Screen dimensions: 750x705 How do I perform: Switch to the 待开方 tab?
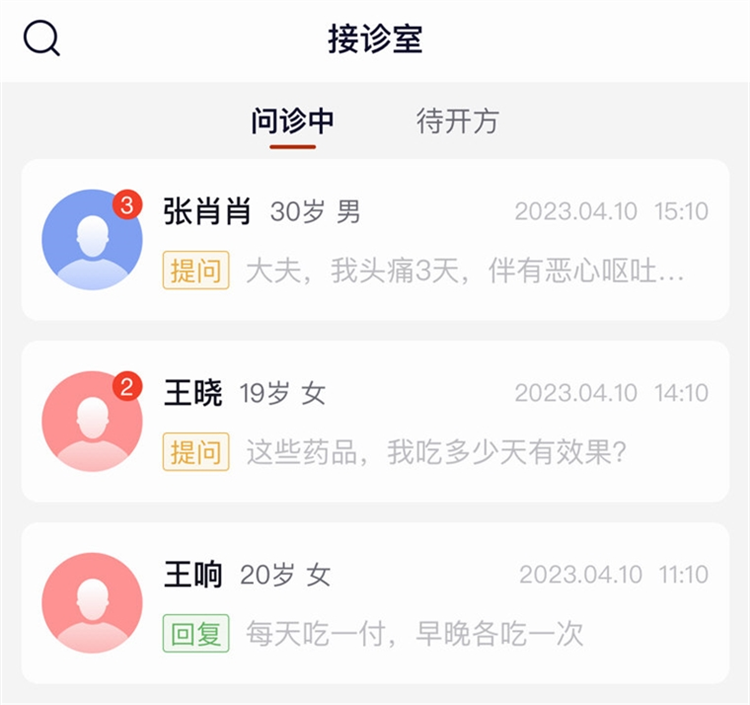tap(457, 122)
